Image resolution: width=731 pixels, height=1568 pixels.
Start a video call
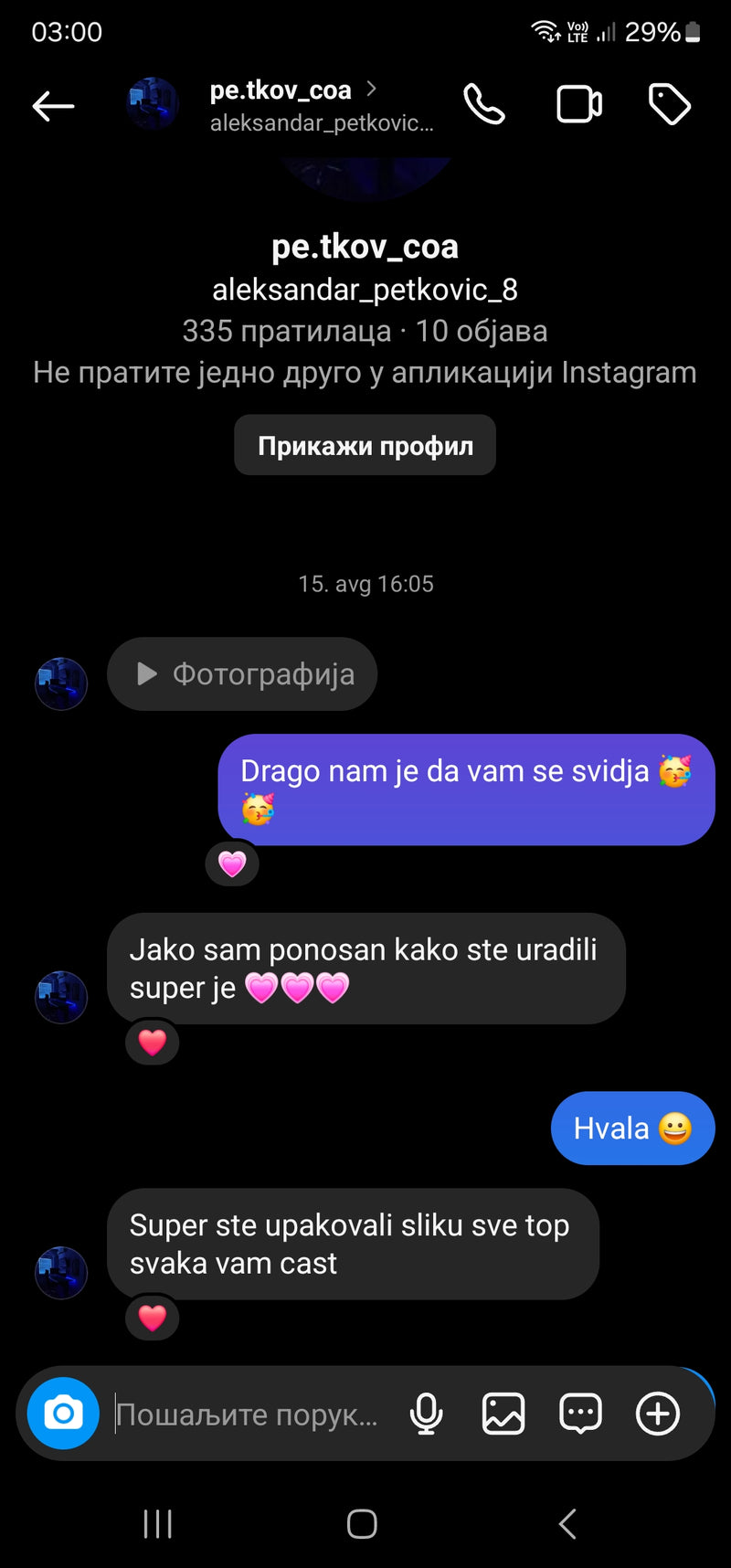579,104
